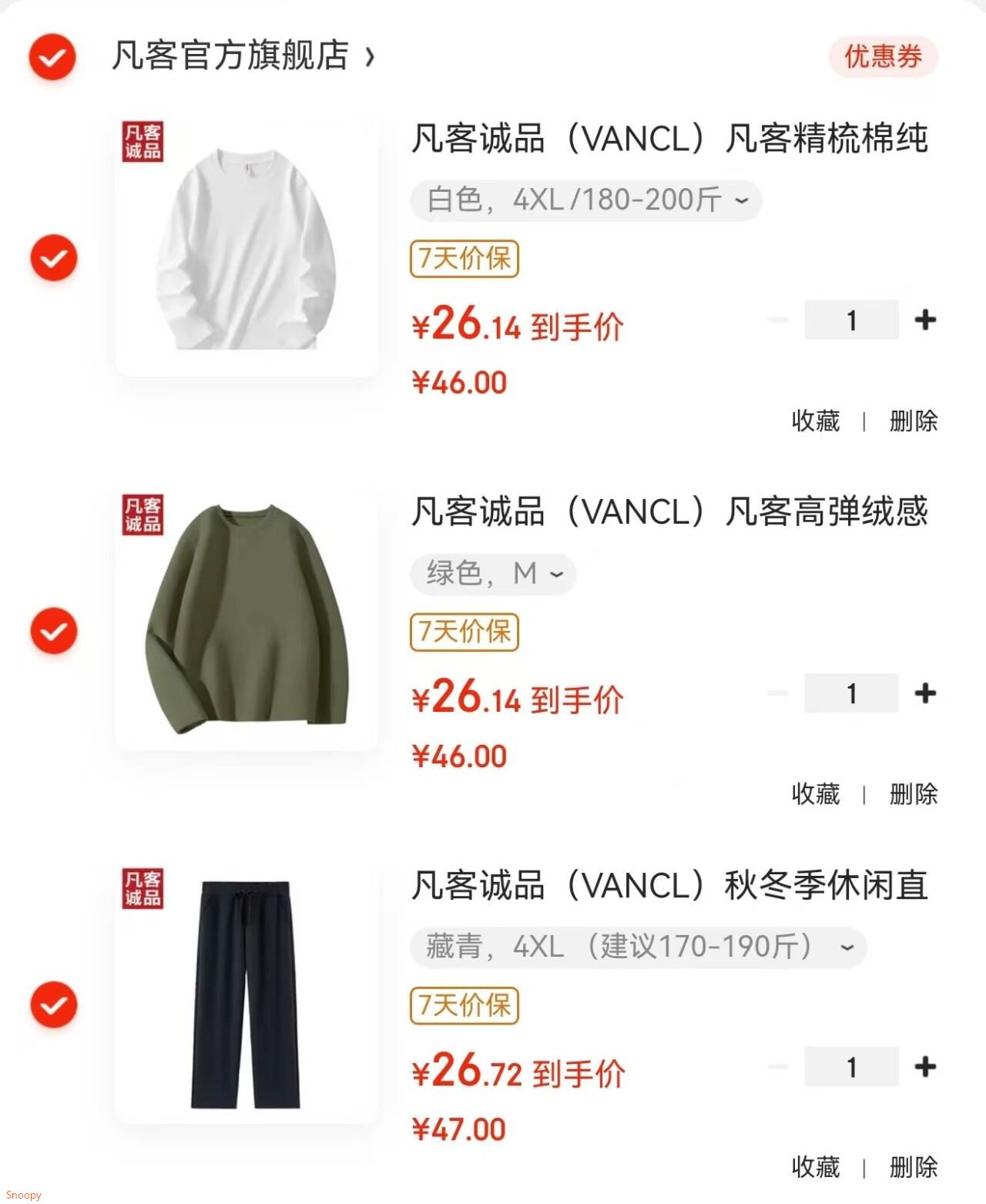Edit the quantity field of the white shirt
986x1204 pixels.
coord(851,318)
